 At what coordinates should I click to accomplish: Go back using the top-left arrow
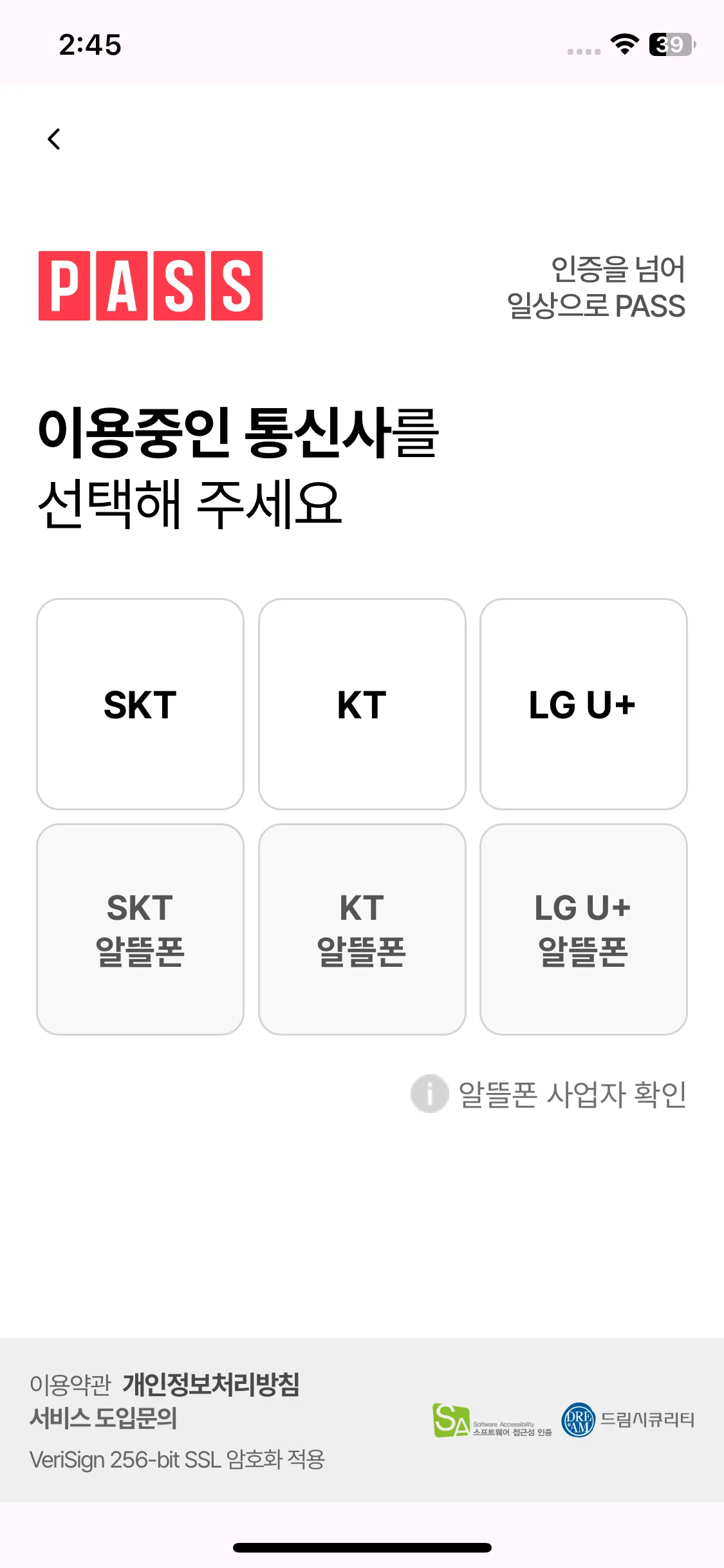coord(54,138)
